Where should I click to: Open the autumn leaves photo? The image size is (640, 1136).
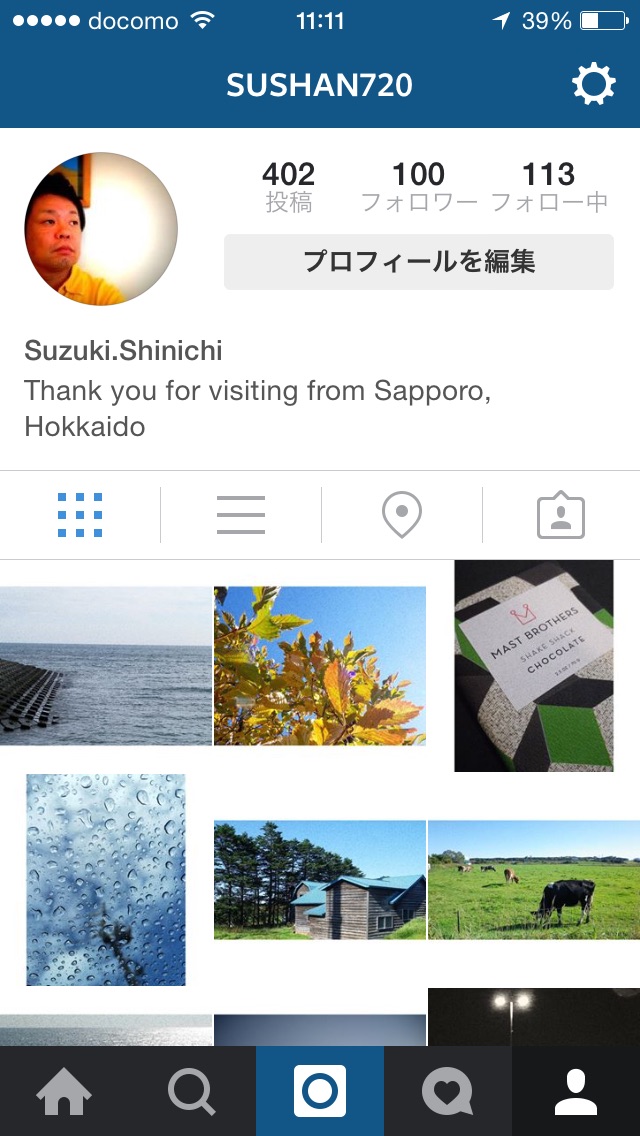[x=320, y=666]
